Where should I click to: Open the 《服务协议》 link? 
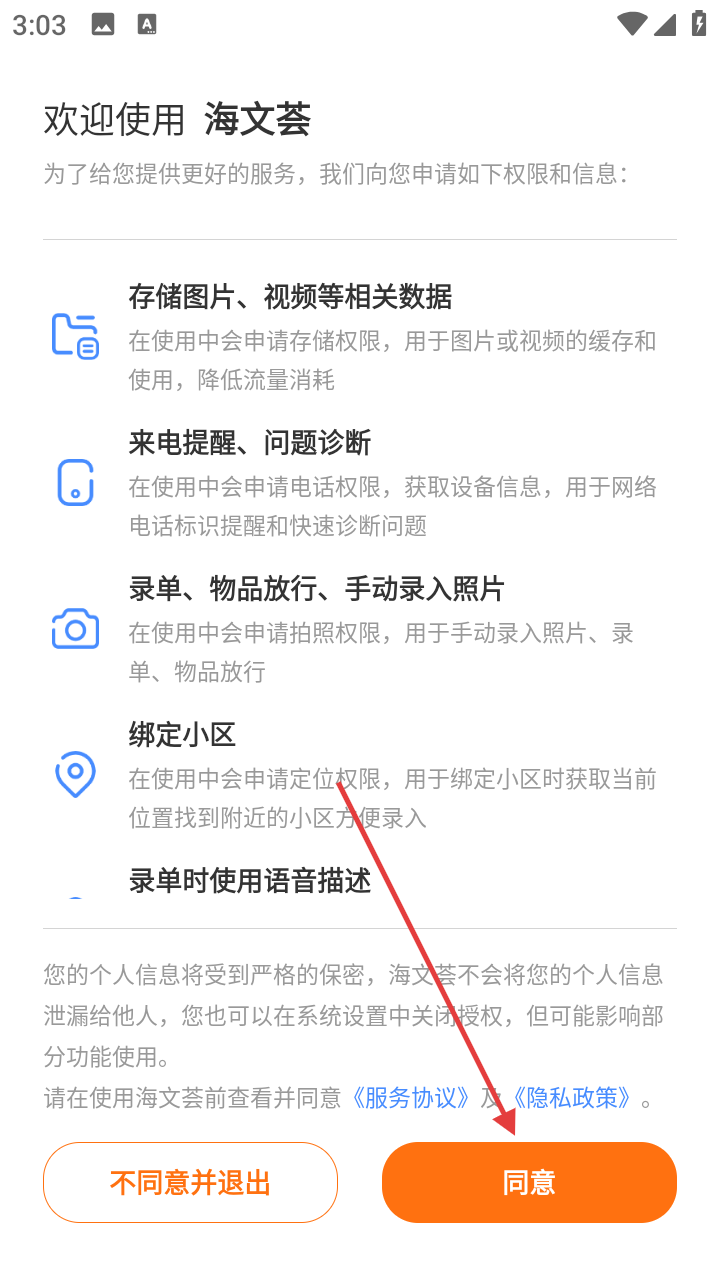[x=410, y=1098]
